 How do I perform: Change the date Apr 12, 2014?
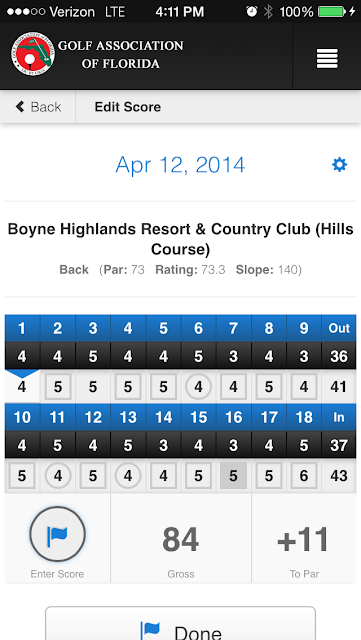pyautogui.click(x=180, y=165)
